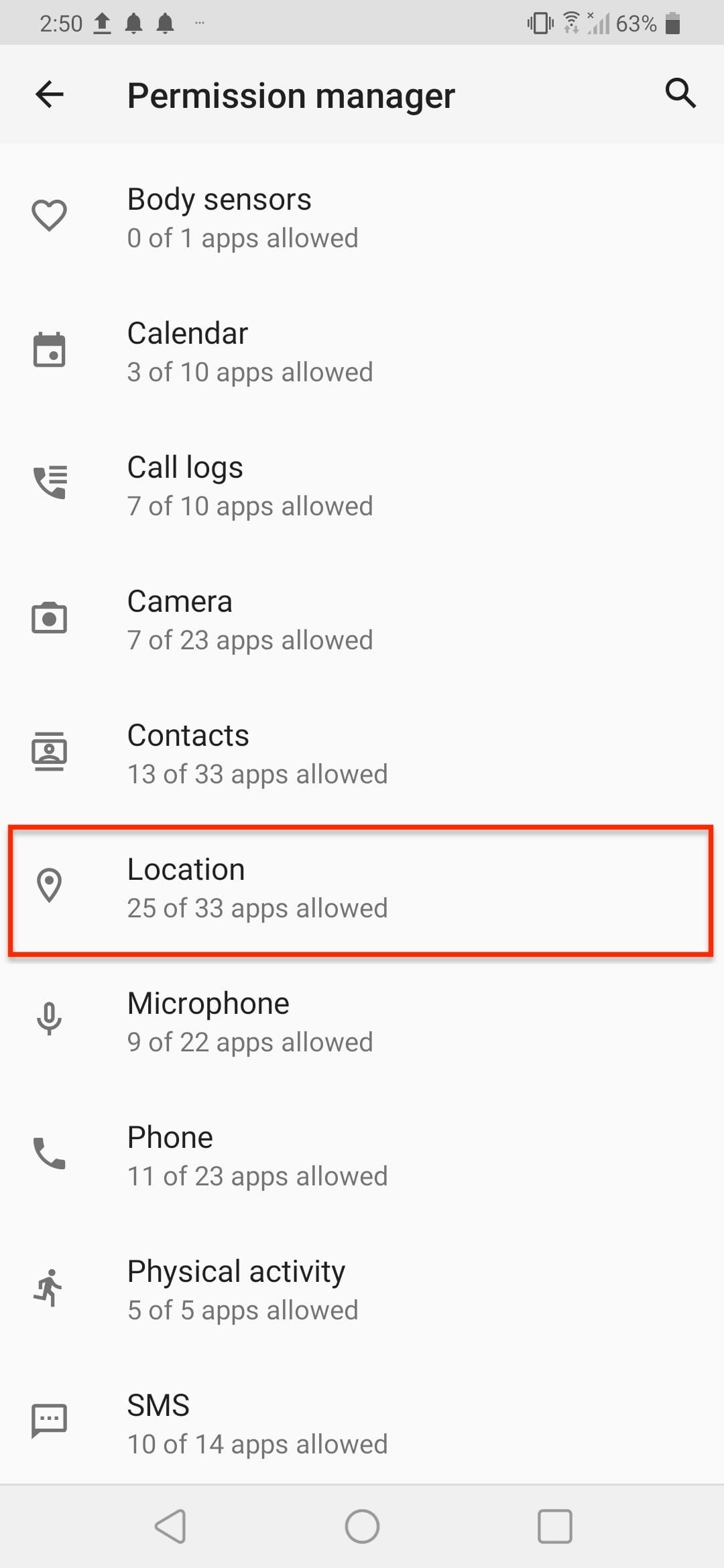Image resolution: width=724 pixels, height=1568 pixels.
Task: Open Body sensors permissions
Action: [x=362, y=218]
